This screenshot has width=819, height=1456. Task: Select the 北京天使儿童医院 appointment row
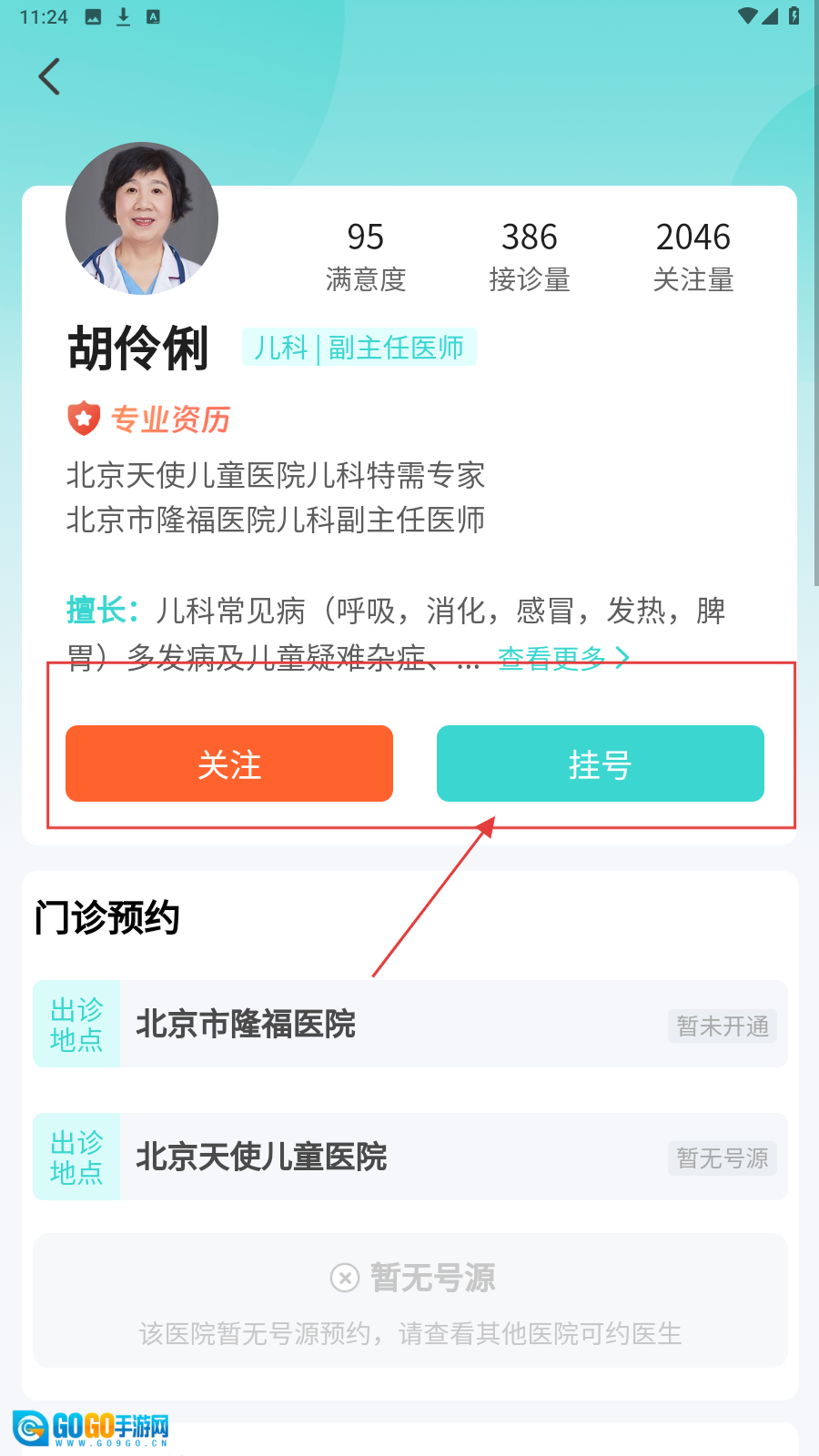tap(409, 1157)
